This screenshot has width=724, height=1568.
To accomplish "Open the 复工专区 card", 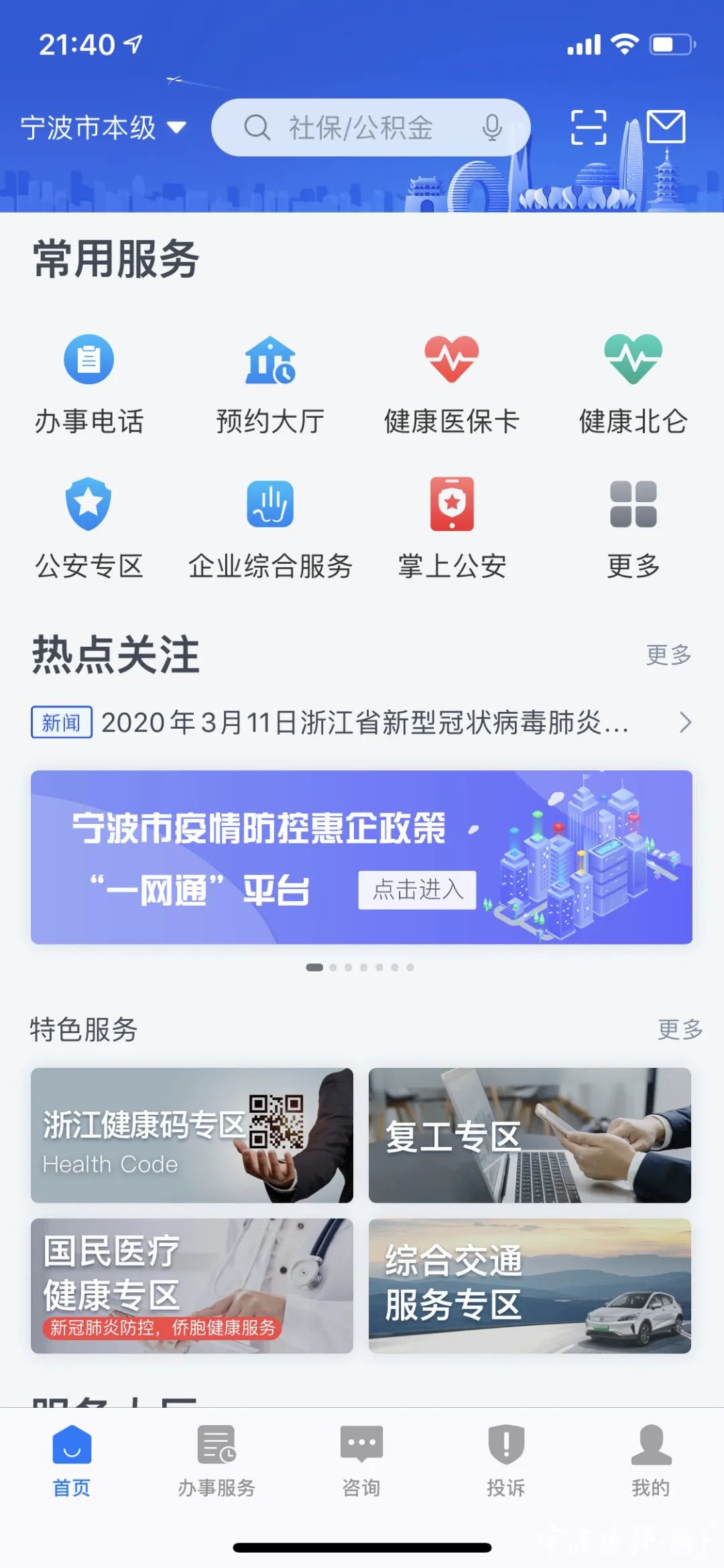I will (x=530, y=1135).
